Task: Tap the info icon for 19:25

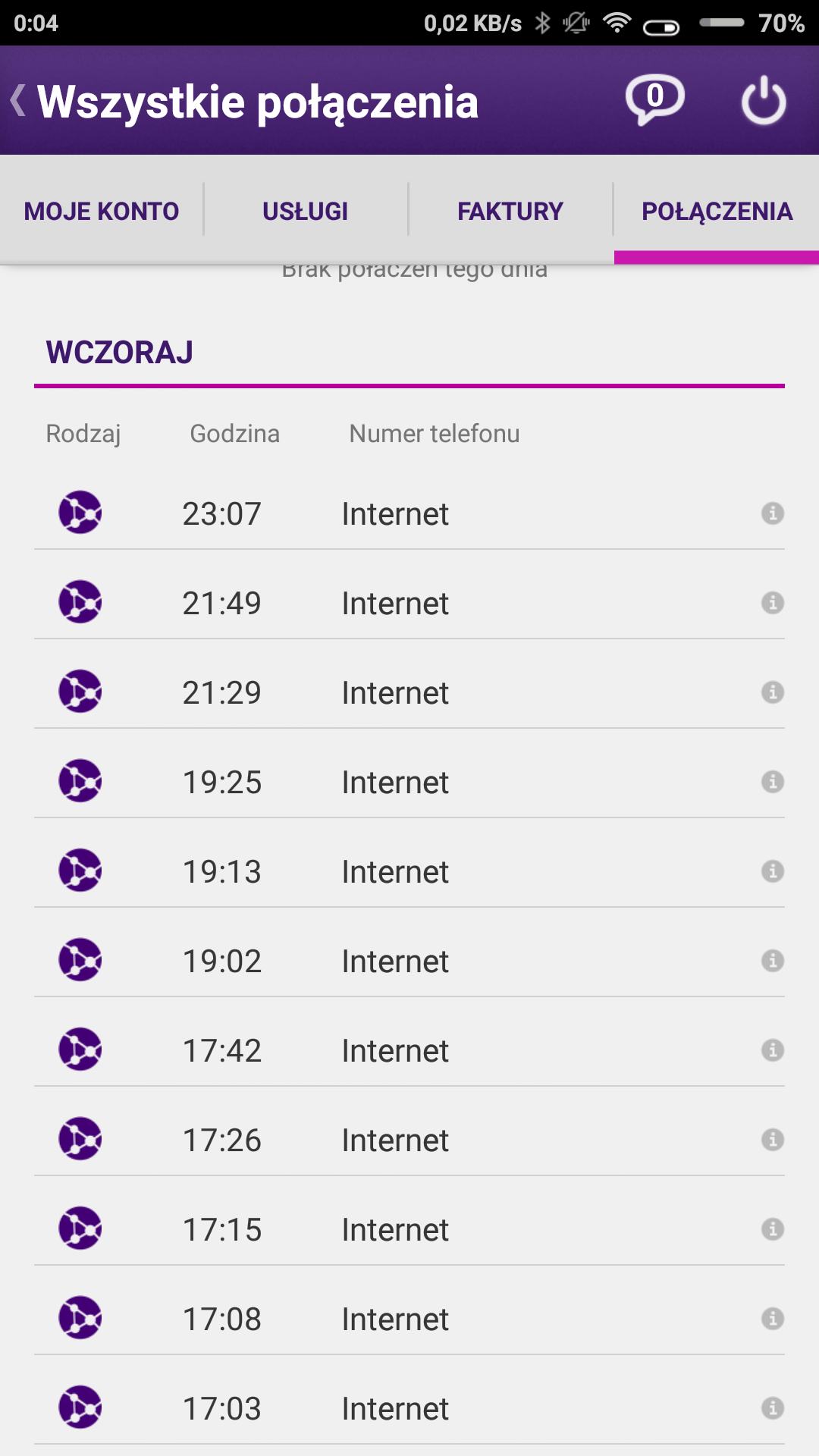Action: click(772, 782)
